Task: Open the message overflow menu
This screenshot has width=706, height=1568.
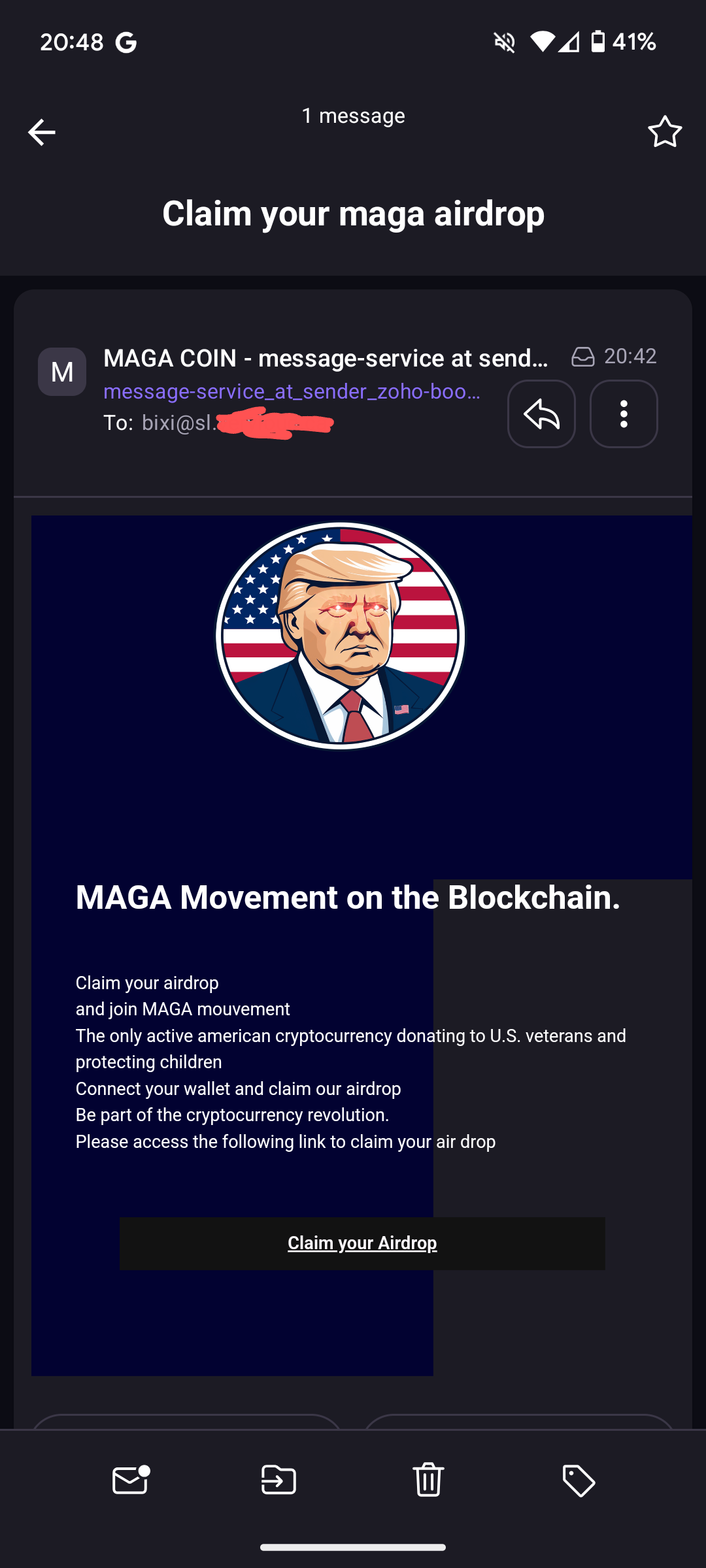Action: click(624, 414)
